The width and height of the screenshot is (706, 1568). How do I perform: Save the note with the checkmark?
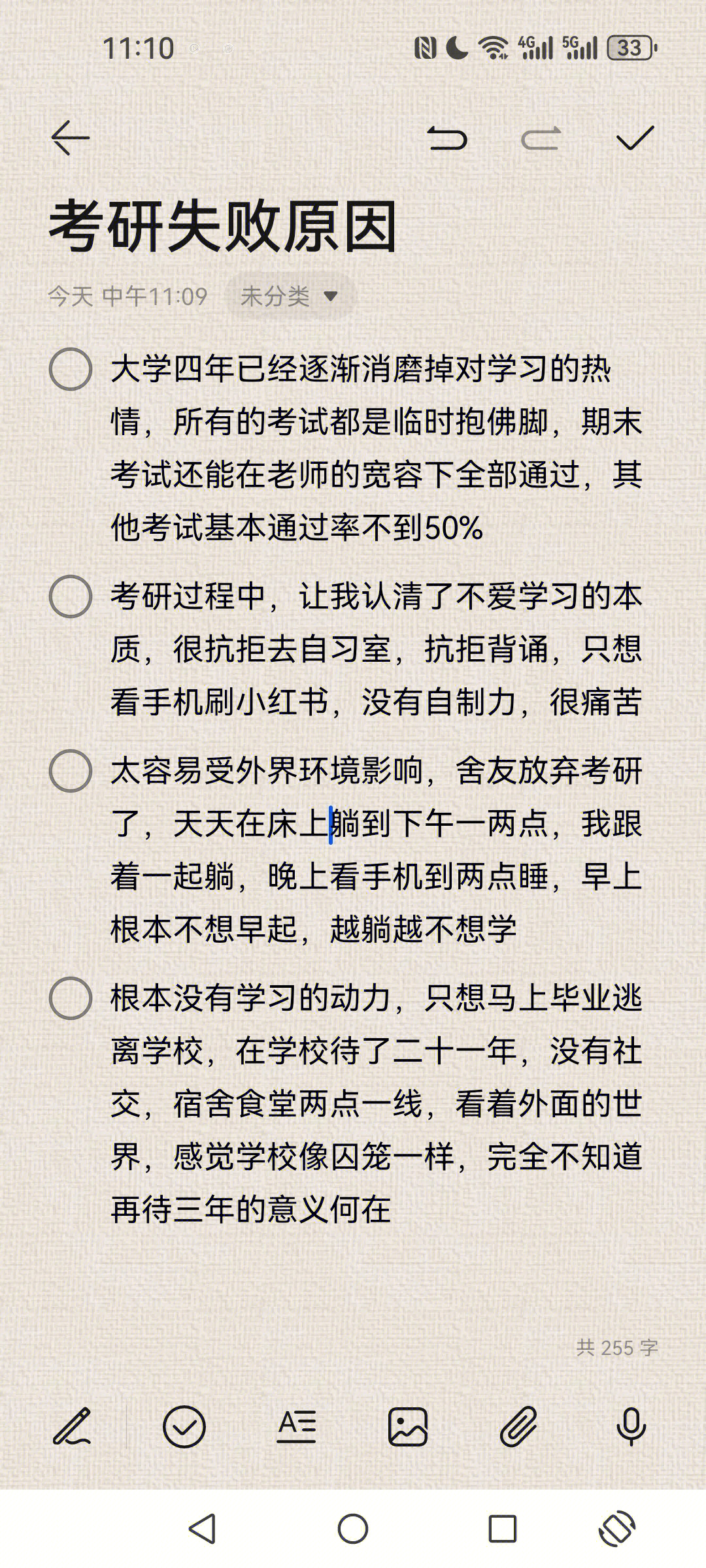(x=635, y=138)
